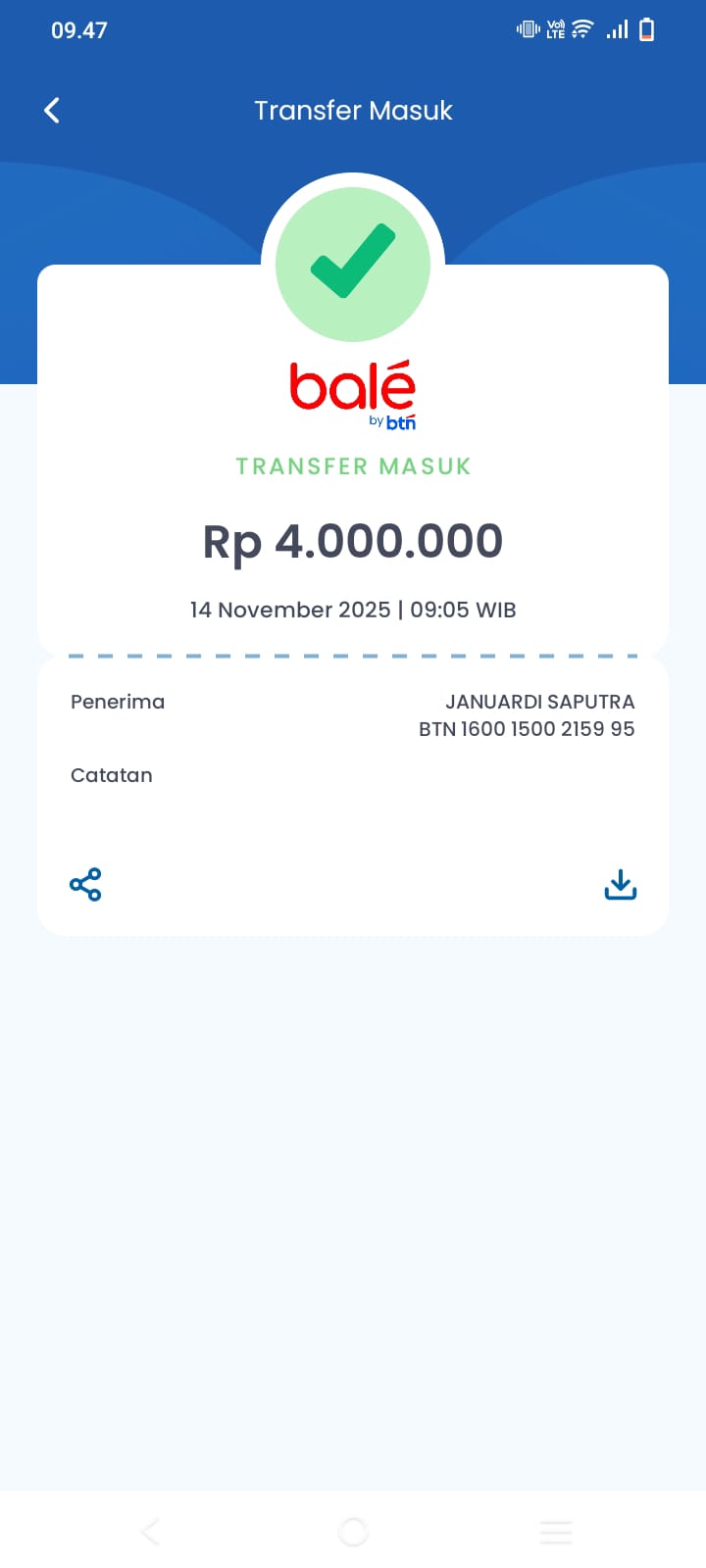Go back from the Transfer Masuk screen
Viewport: 706px width, 1568px height.
coord(53,111)
